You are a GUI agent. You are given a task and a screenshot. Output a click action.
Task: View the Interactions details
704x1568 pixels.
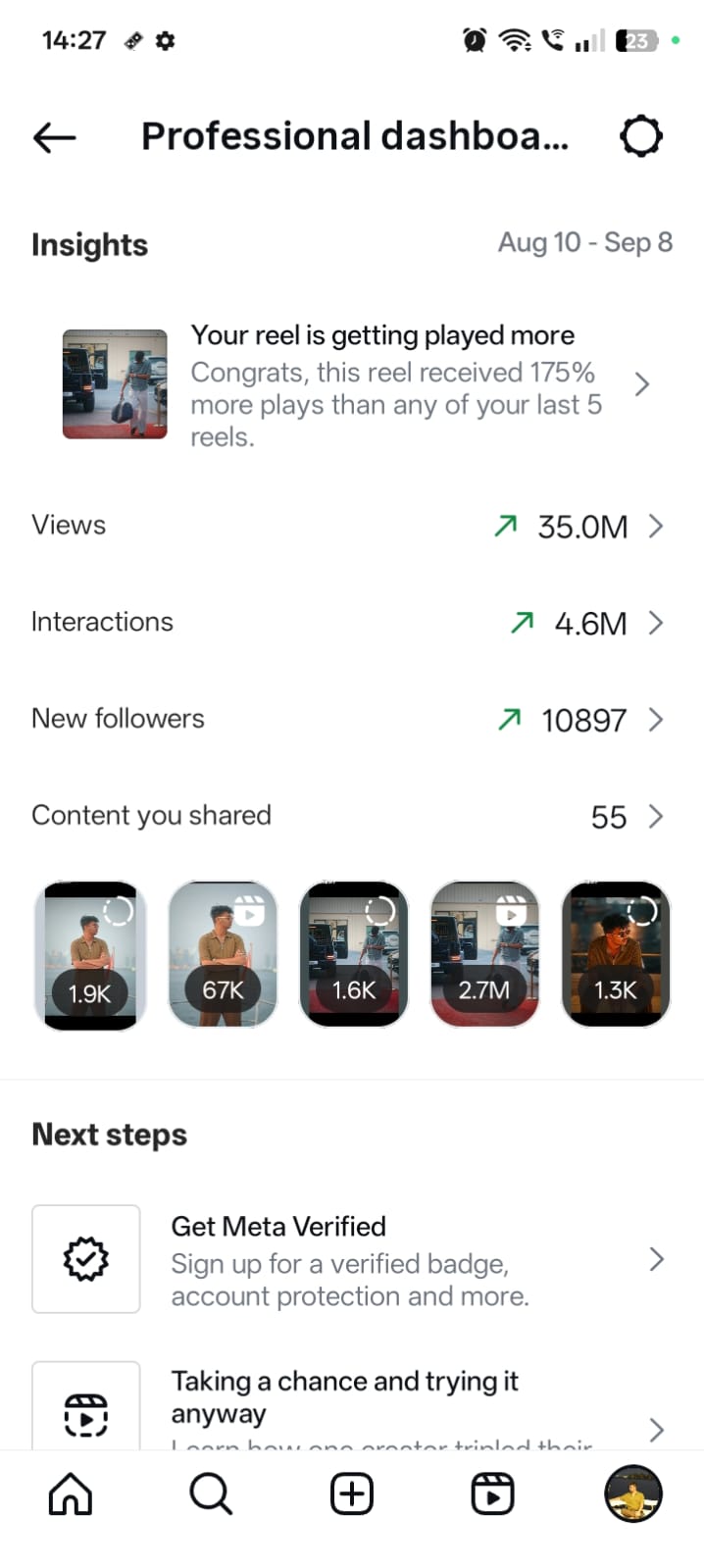352,623
